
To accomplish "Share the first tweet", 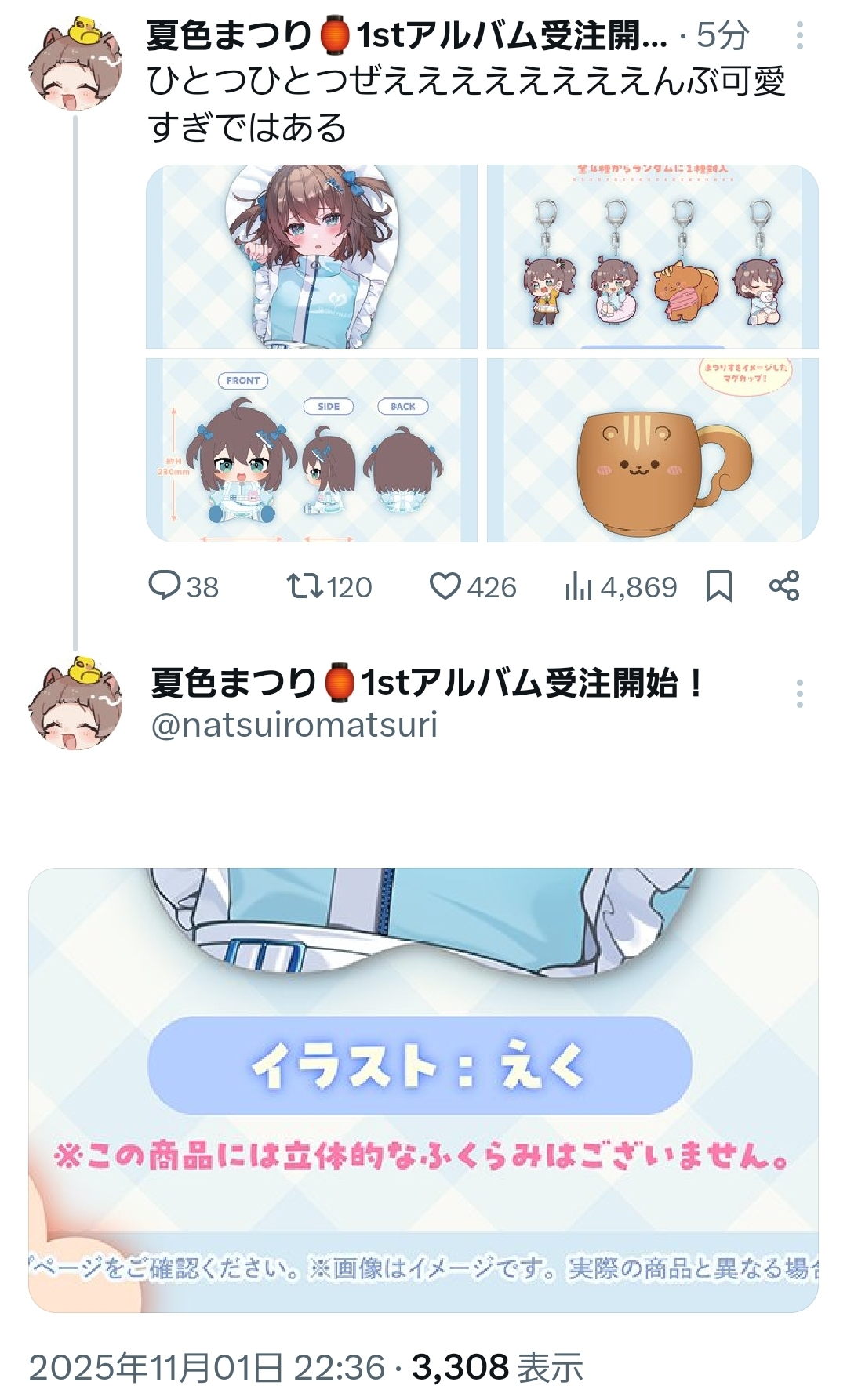I will [784, 586].
